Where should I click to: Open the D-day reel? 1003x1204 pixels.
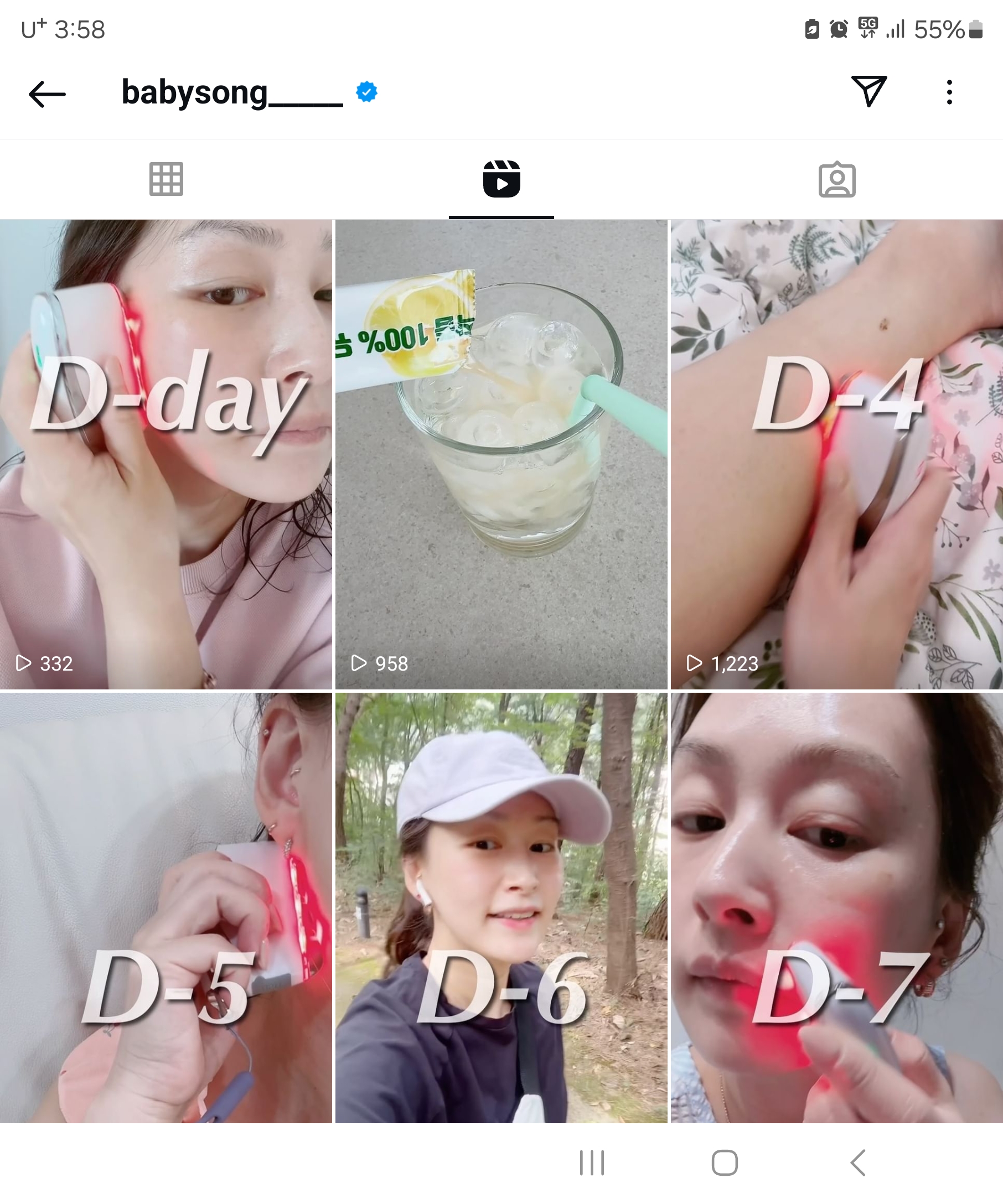click(166, 454)
